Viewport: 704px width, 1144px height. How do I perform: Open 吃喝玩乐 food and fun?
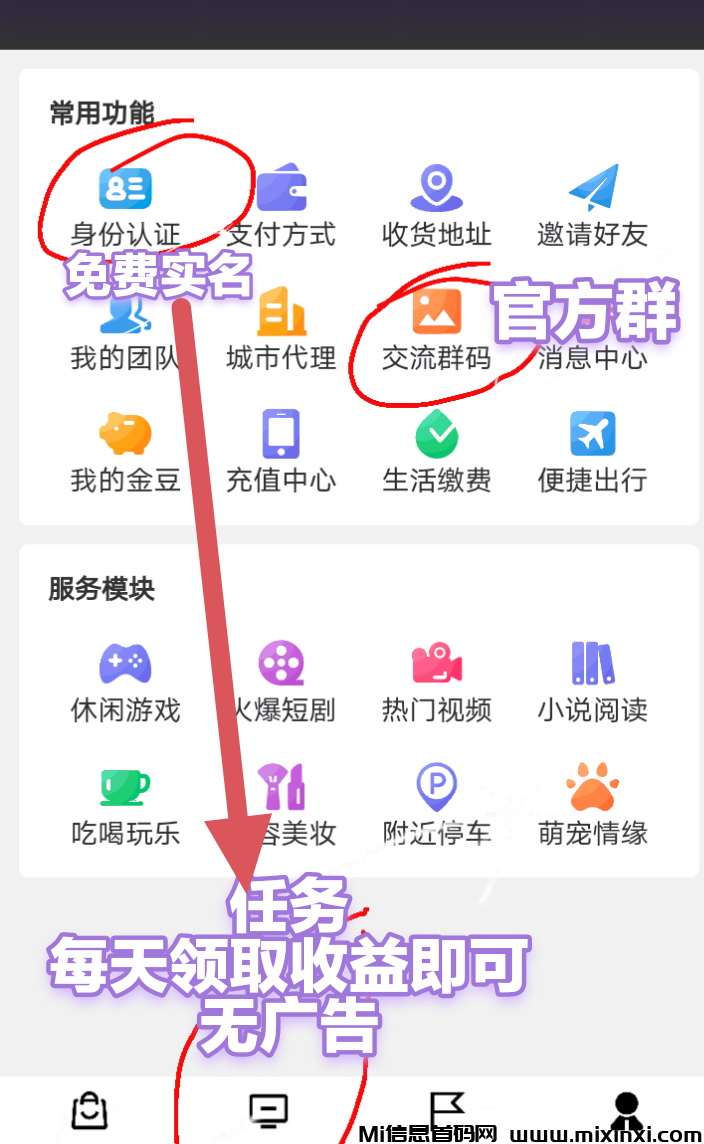click(125, 790)
